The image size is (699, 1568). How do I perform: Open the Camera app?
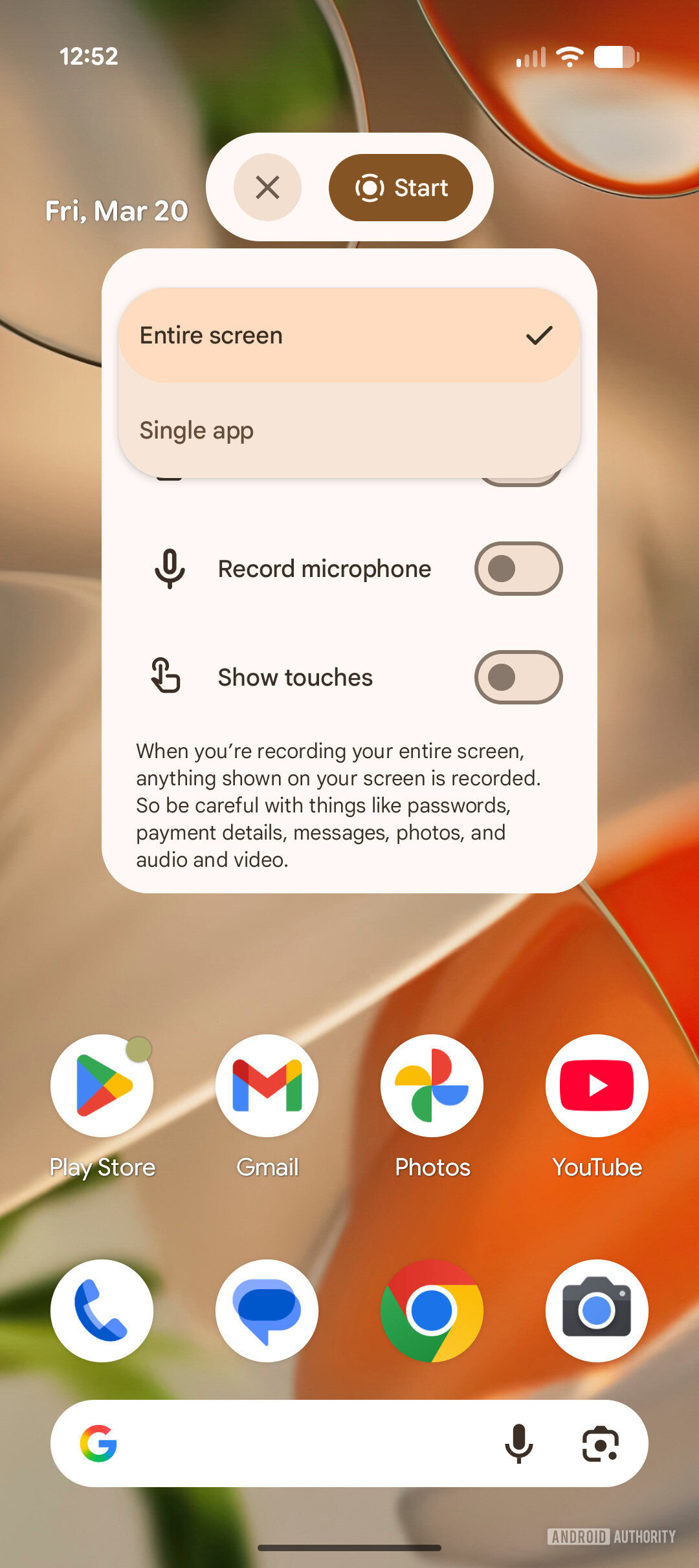(x=597, y=1309)
